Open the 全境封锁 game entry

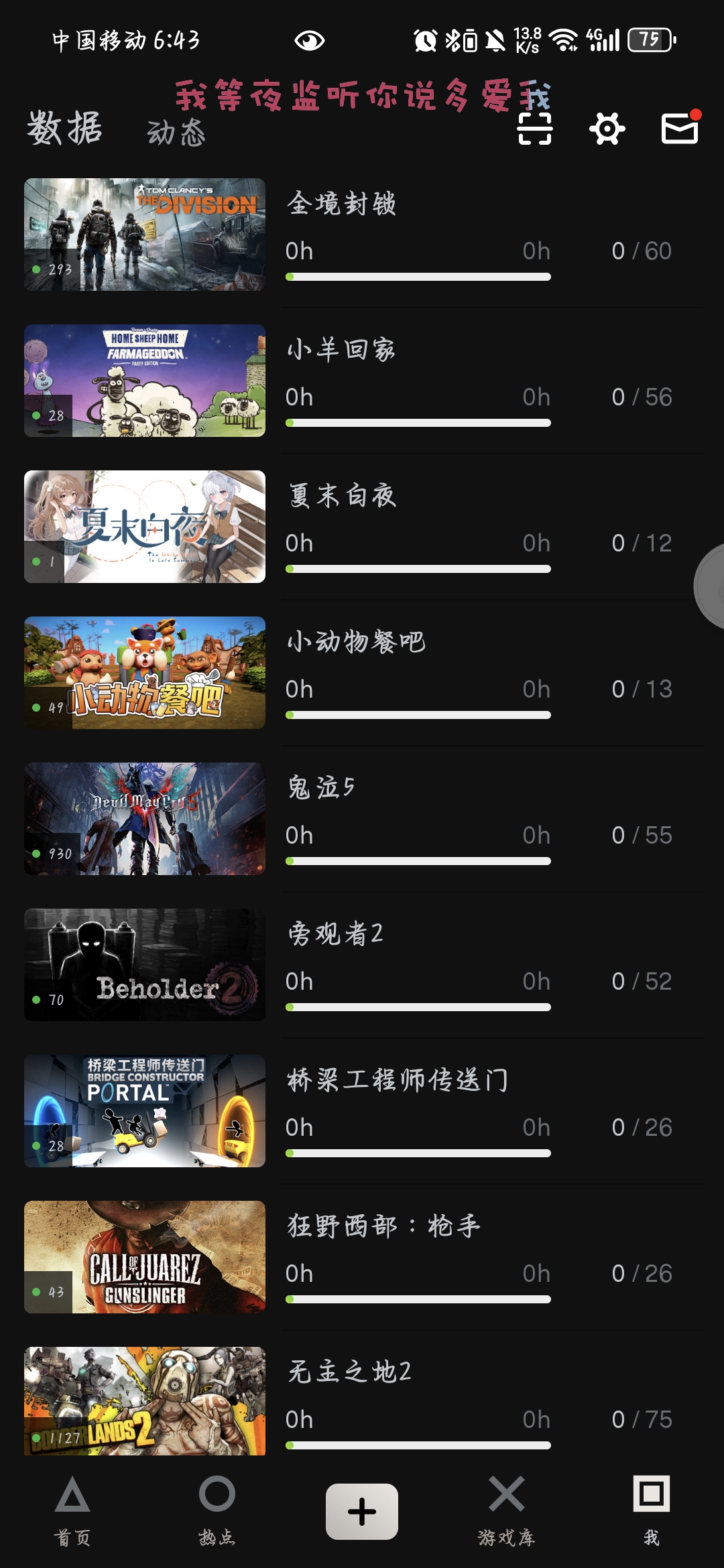click(362, 235)
